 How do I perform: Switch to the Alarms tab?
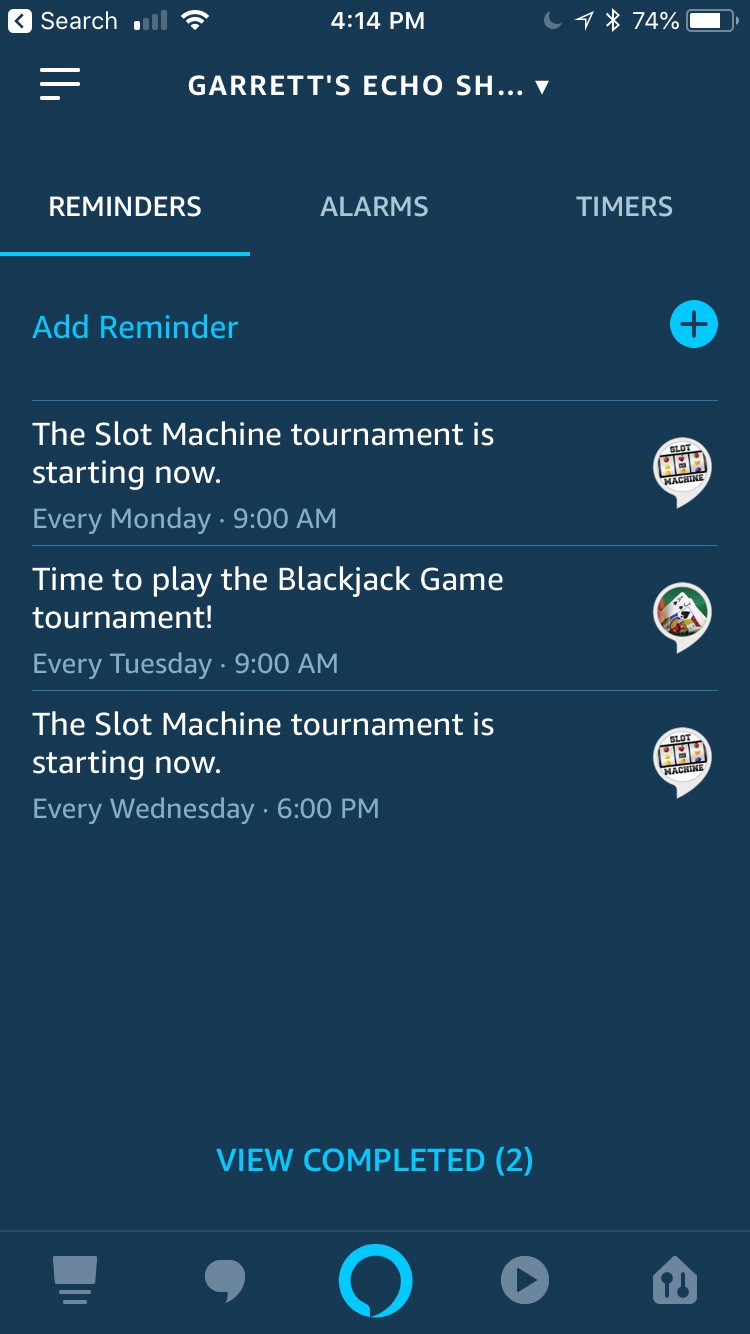374,207
